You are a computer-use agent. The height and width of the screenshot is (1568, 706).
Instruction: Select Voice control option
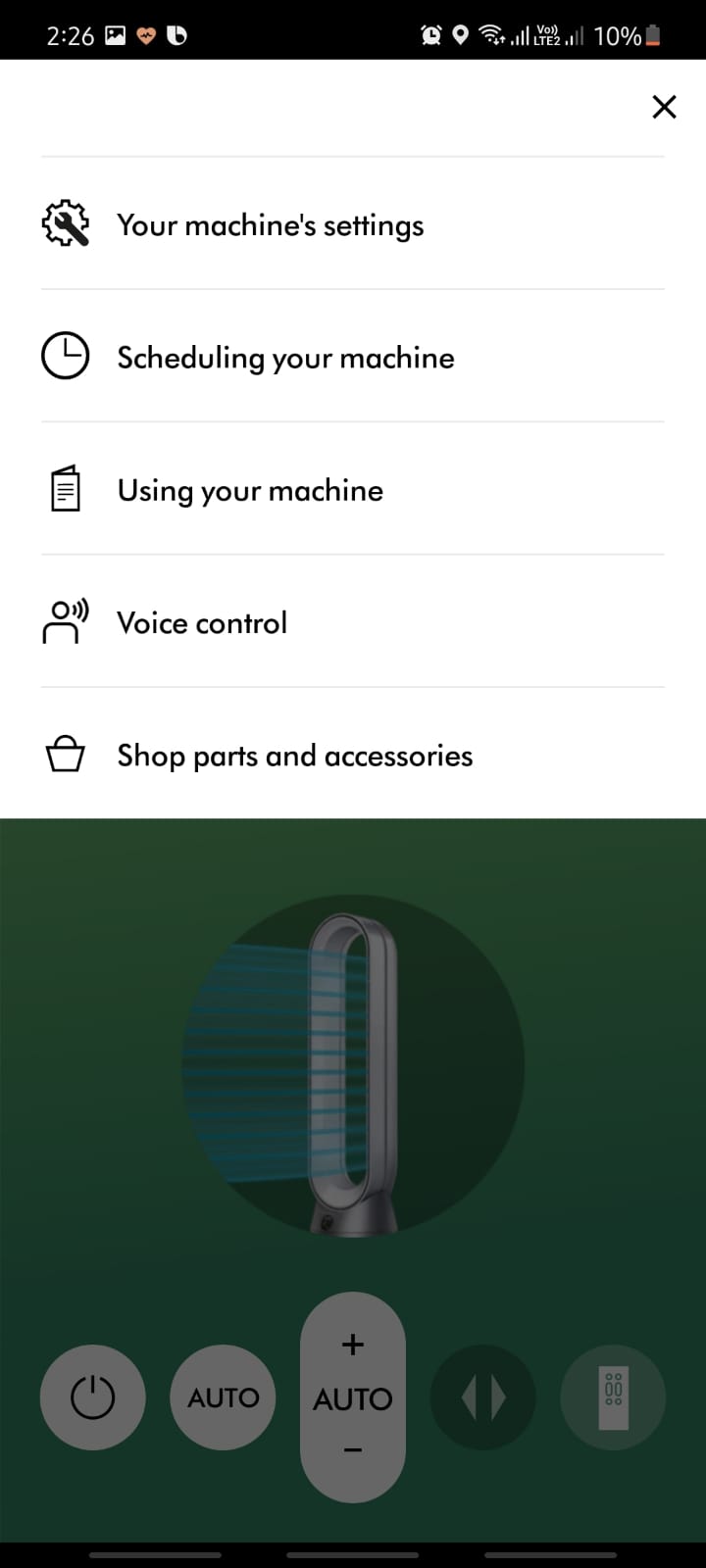click(x=201, y=623)
